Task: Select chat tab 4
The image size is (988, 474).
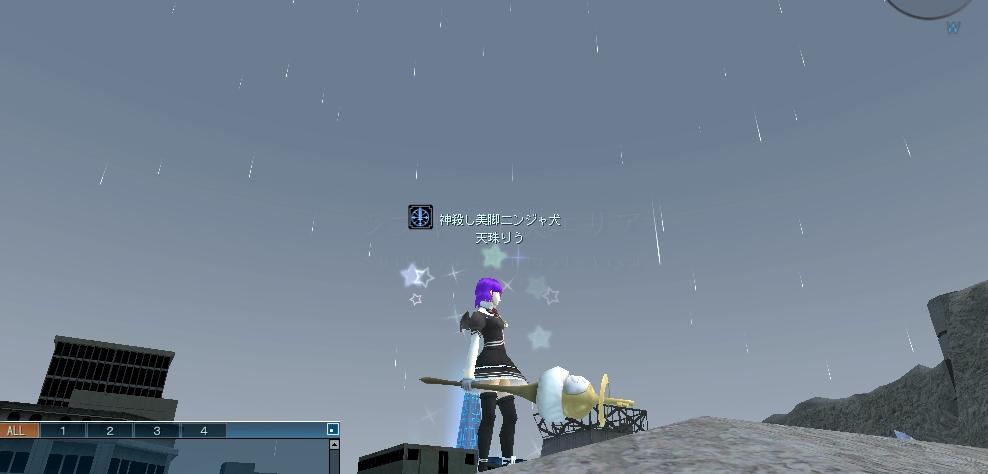Action: click(x=204, y=431)
